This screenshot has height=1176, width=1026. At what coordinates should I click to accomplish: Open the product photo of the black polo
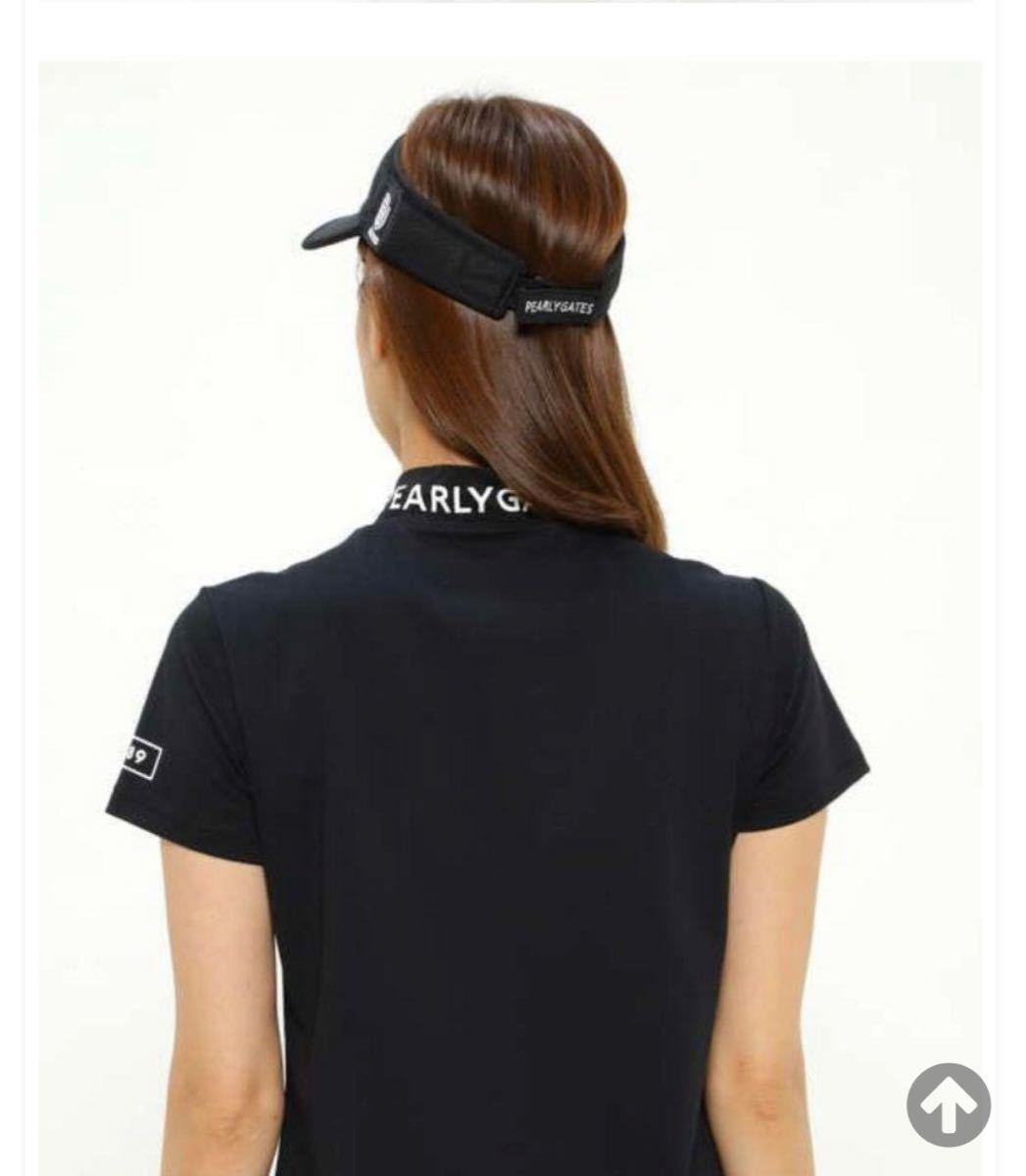click(x=510, y=617)
